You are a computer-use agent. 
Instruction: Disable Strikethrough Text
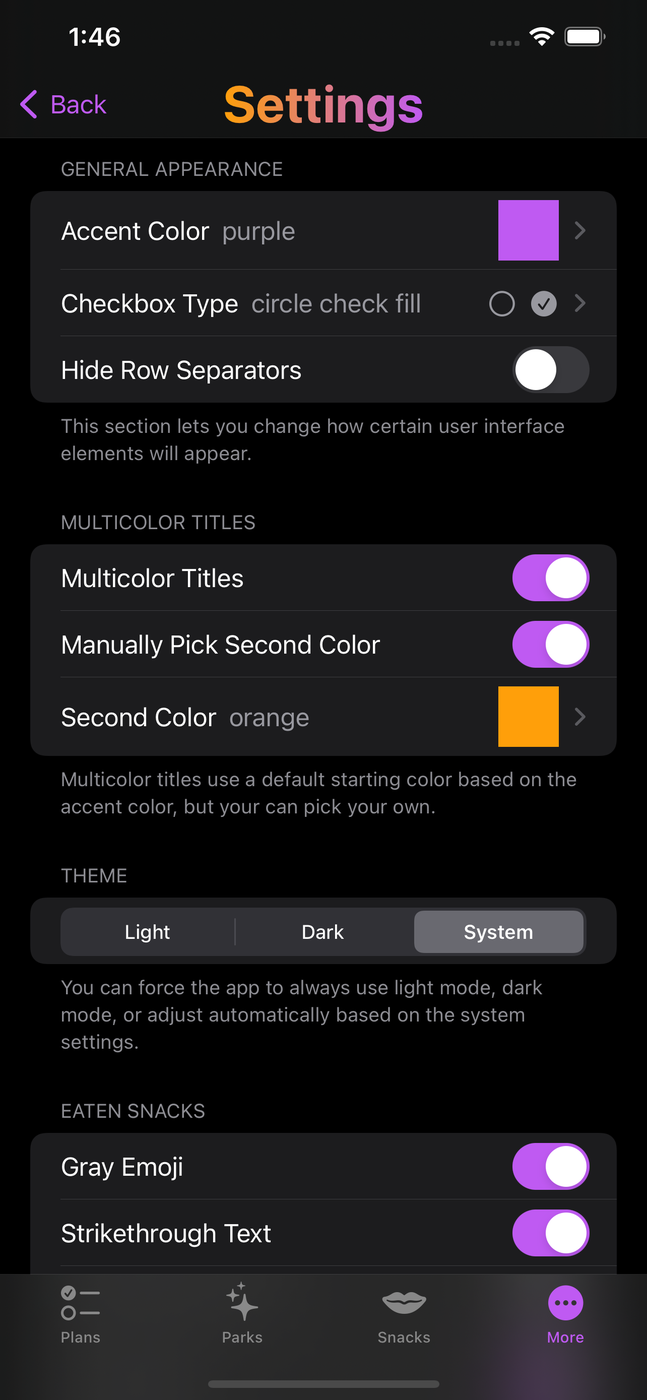[x=550, y=1233]
